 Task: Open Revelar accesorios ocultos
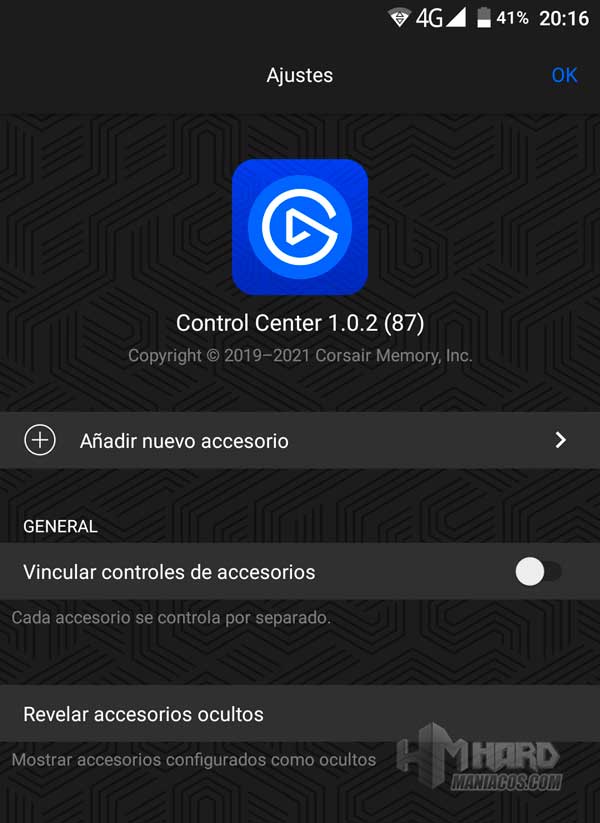[x=300, y=714]
